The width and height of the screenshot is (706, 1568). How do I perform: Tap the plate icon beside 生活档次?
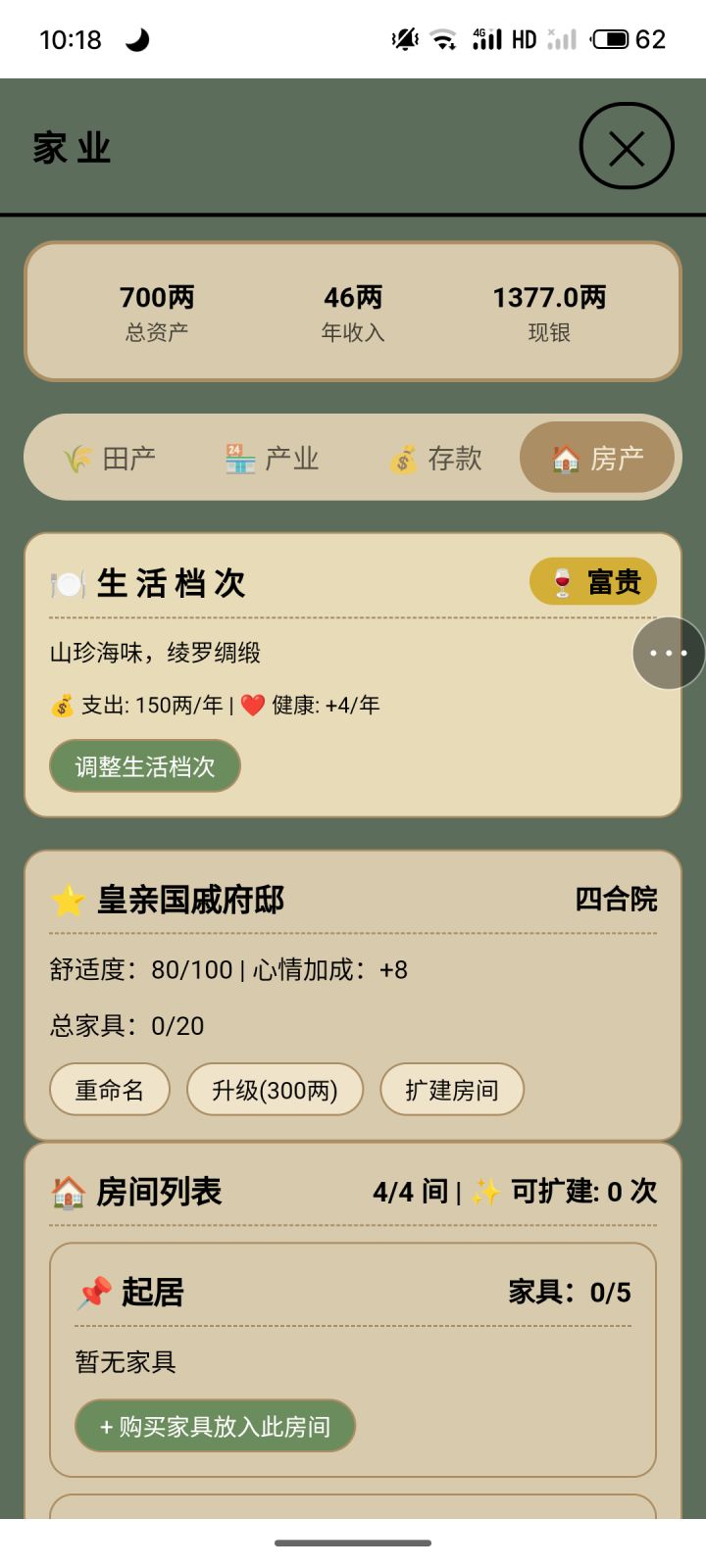[x=67, y=582]
